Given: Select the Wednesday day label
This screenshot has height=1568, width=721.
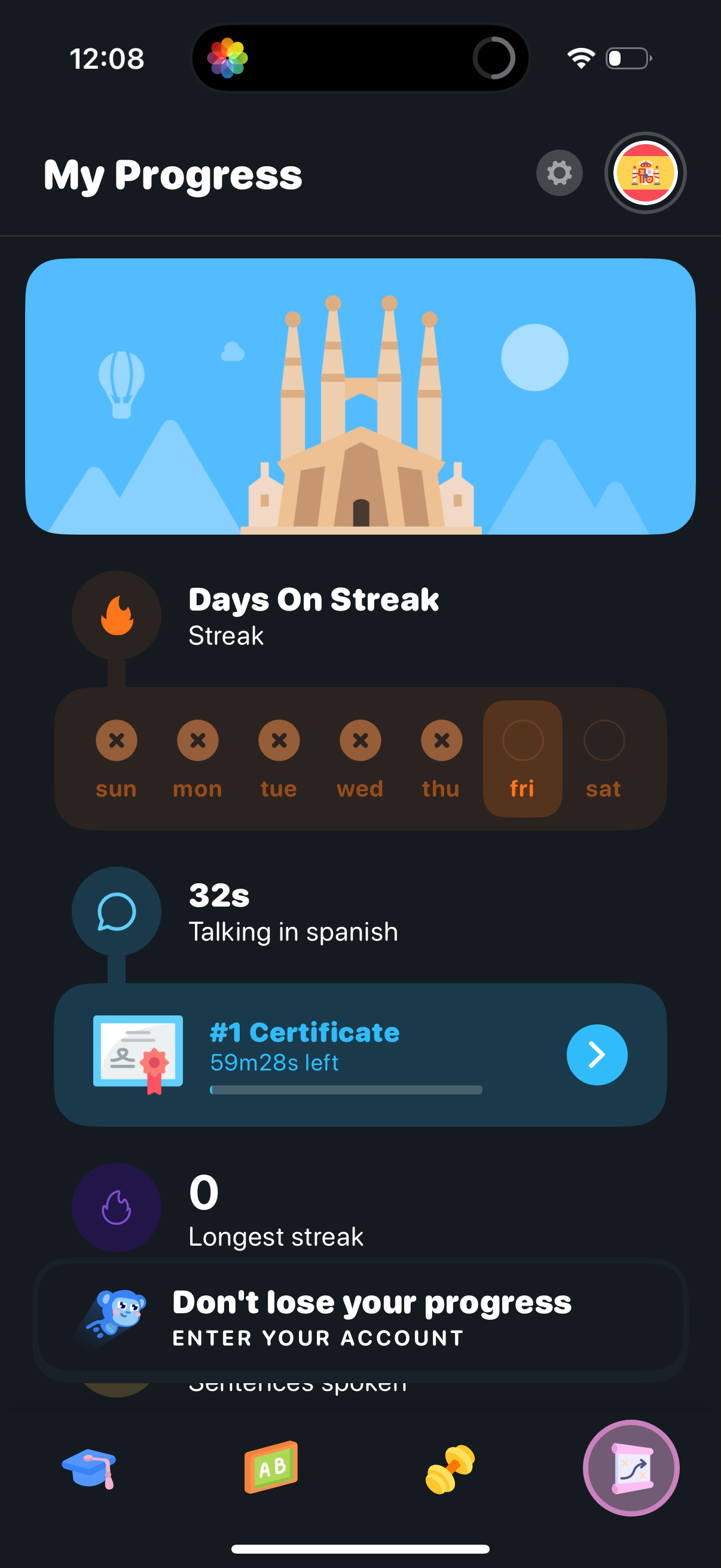Looking at the screenshot, I should click(x=359, y=788).
